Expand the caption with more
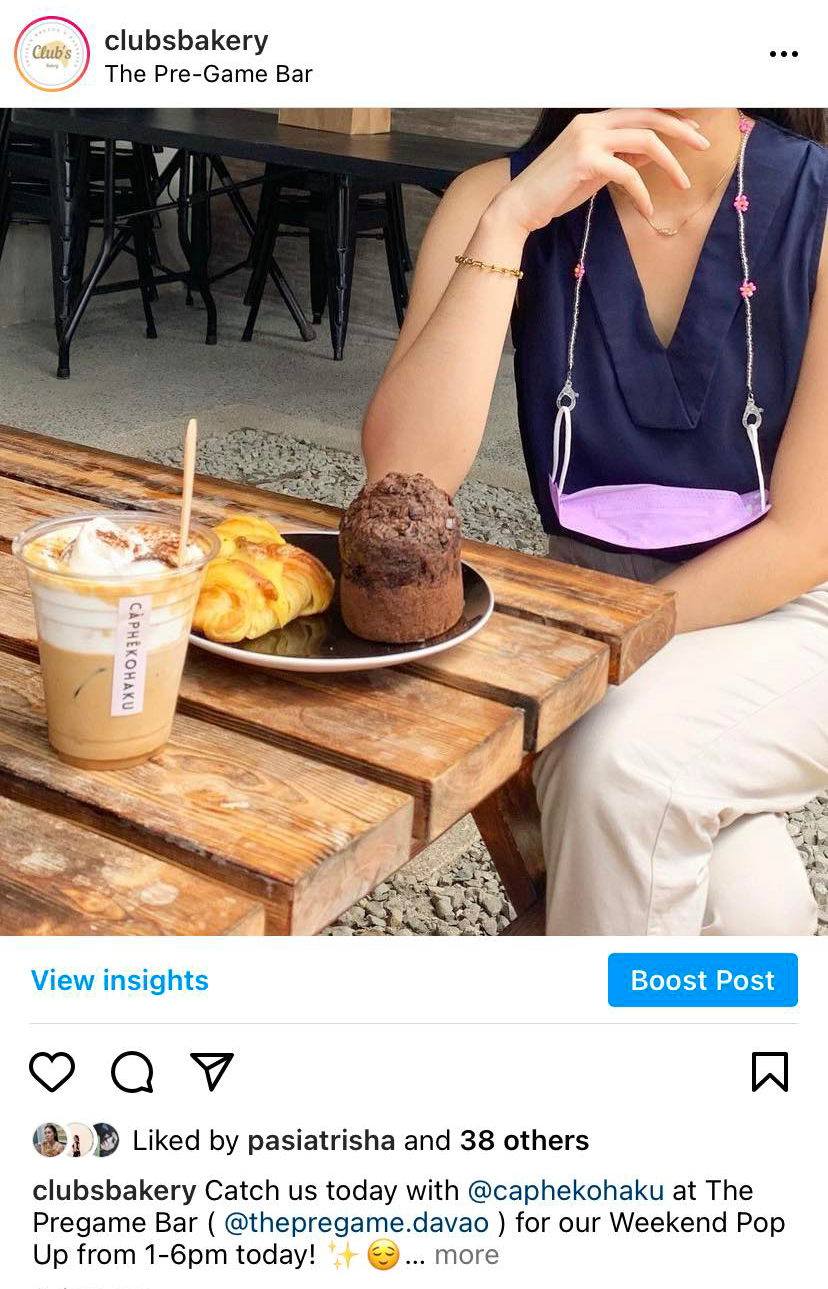The image size is (828, 1289). pos(466,1255)
